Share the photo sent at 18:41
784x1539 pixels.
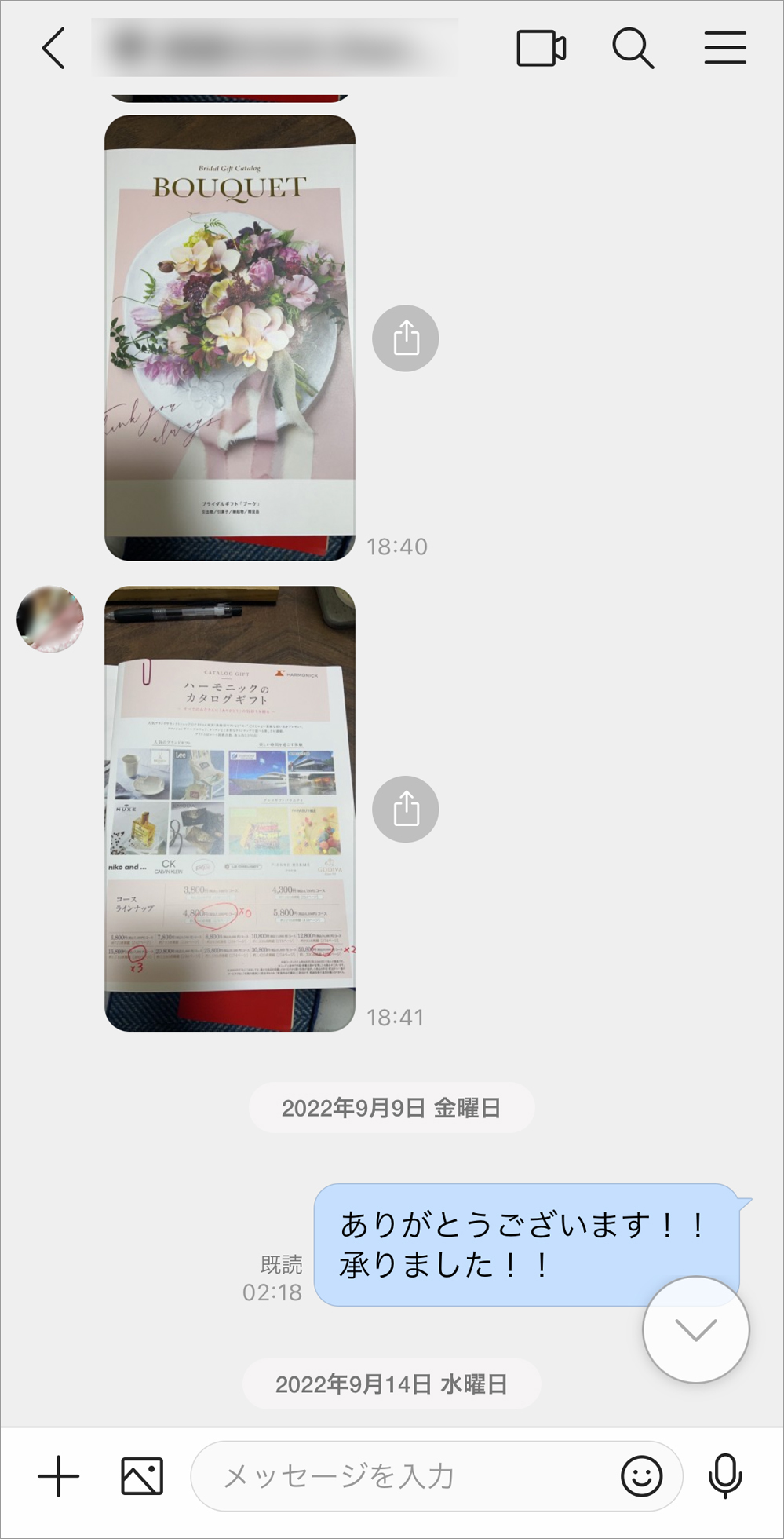tap(405, 809)
